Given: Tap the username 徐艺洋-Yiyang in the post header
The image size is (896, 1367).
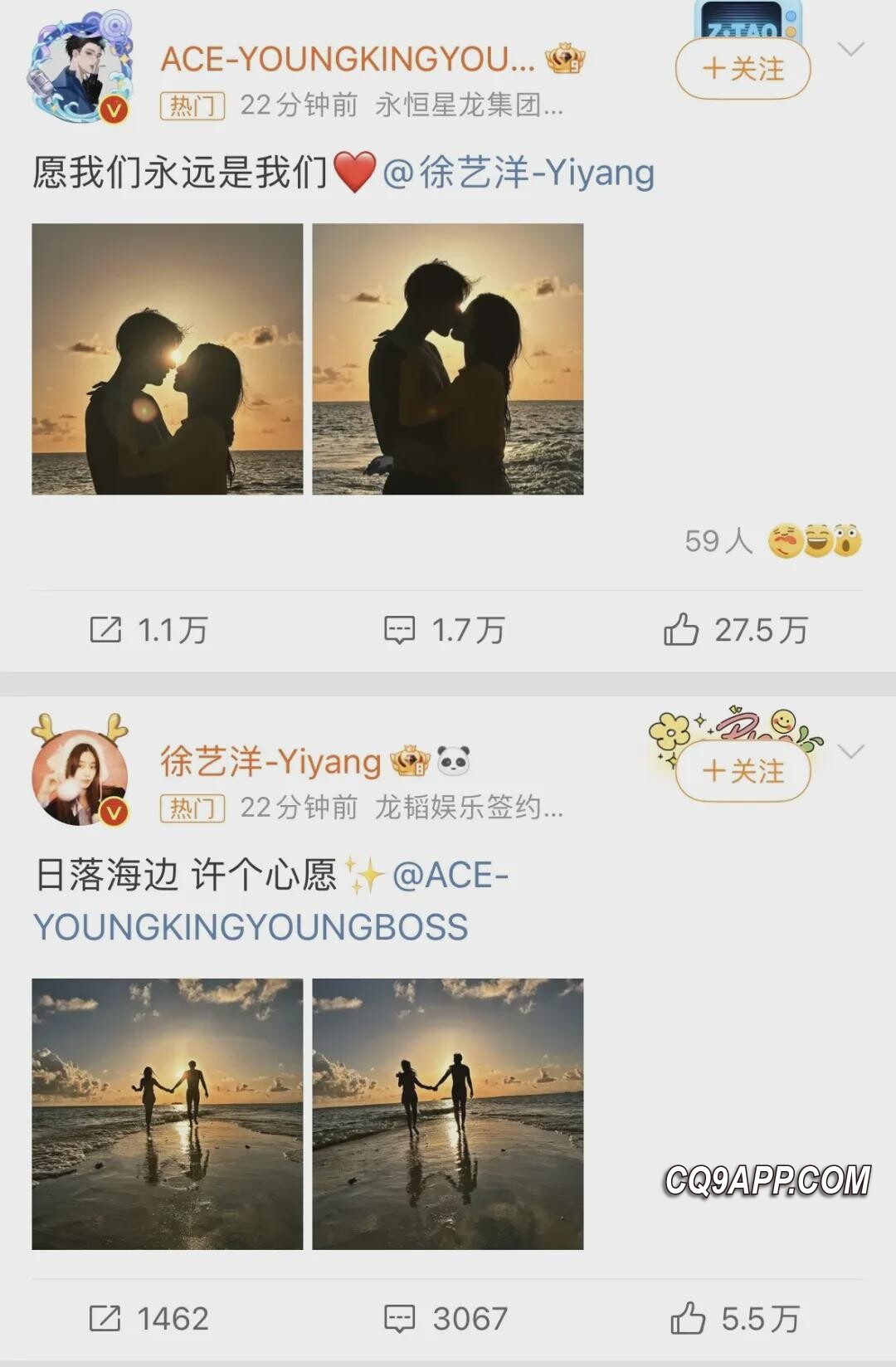Looking at the screenshot, I should pyautogui.click(x=270, y=761).
